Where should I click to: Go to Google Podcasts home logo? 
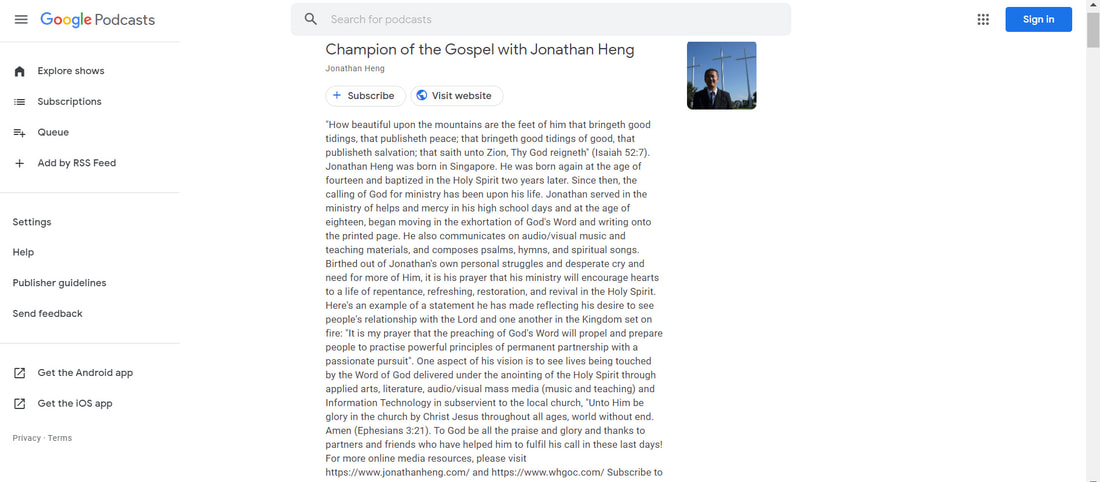(97, 19)
